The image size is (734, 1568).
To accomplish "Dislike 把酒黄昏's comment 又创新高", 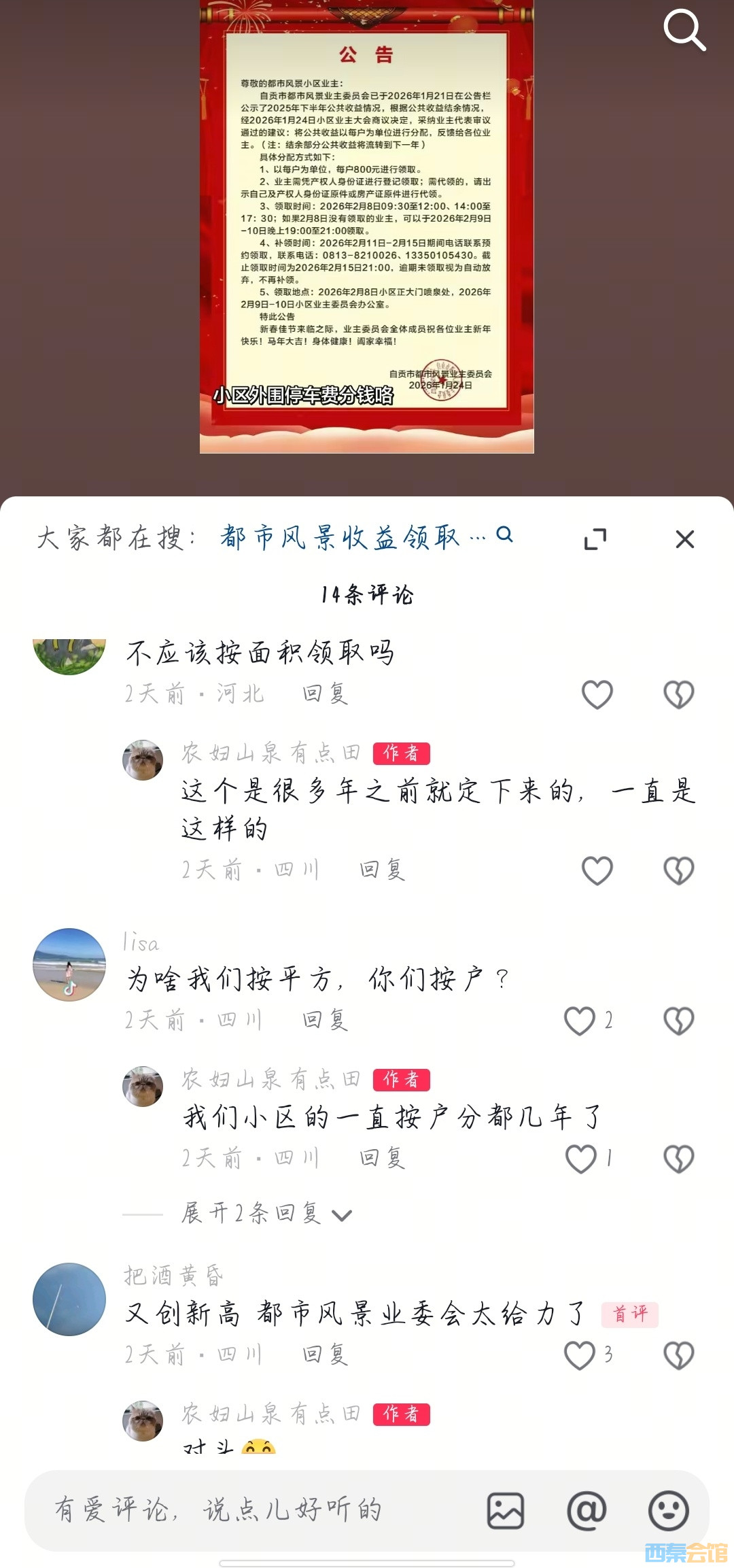I will pos(678,1354).
